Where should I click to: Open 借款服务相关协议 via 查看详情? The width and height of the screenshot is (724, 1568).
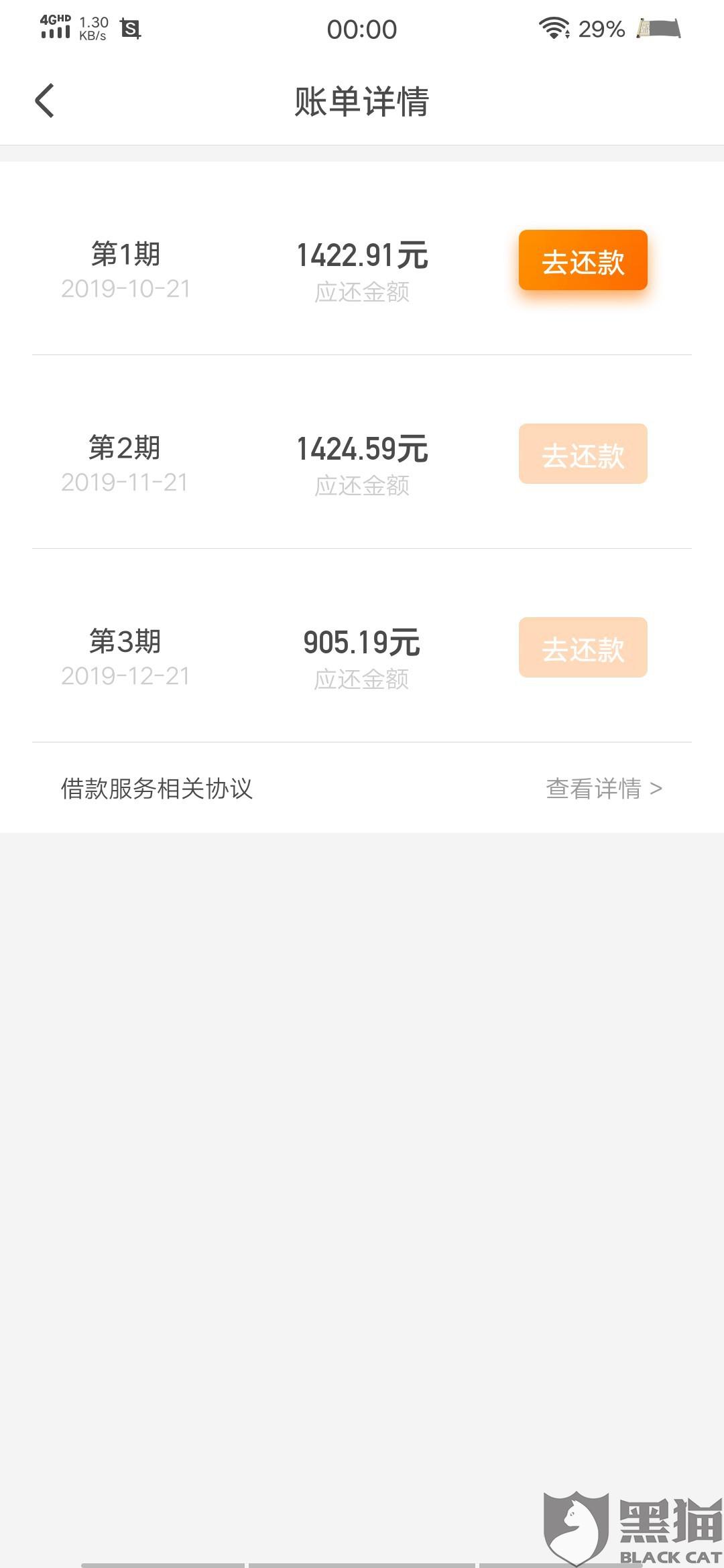[x=604, y=789]
